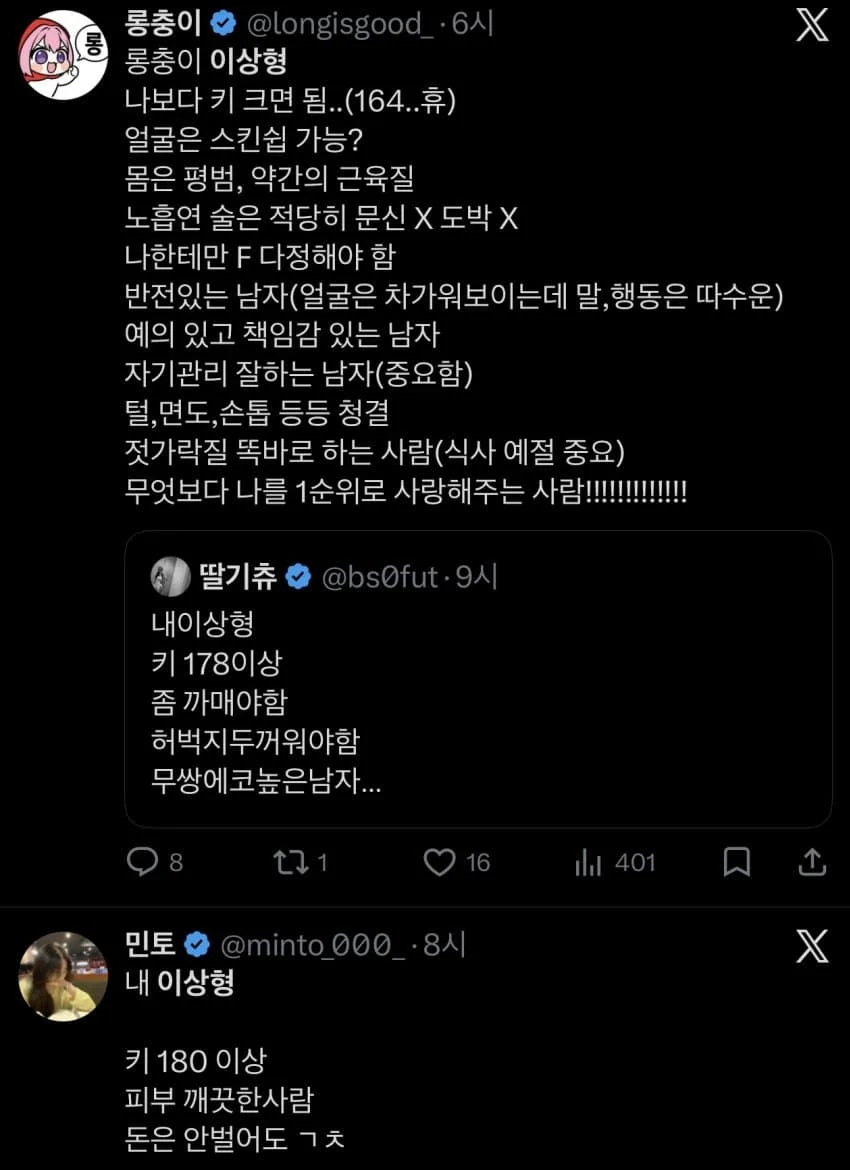Click 민토's profile picture
The image size is (850, 1170).
(x=63, y=977)
